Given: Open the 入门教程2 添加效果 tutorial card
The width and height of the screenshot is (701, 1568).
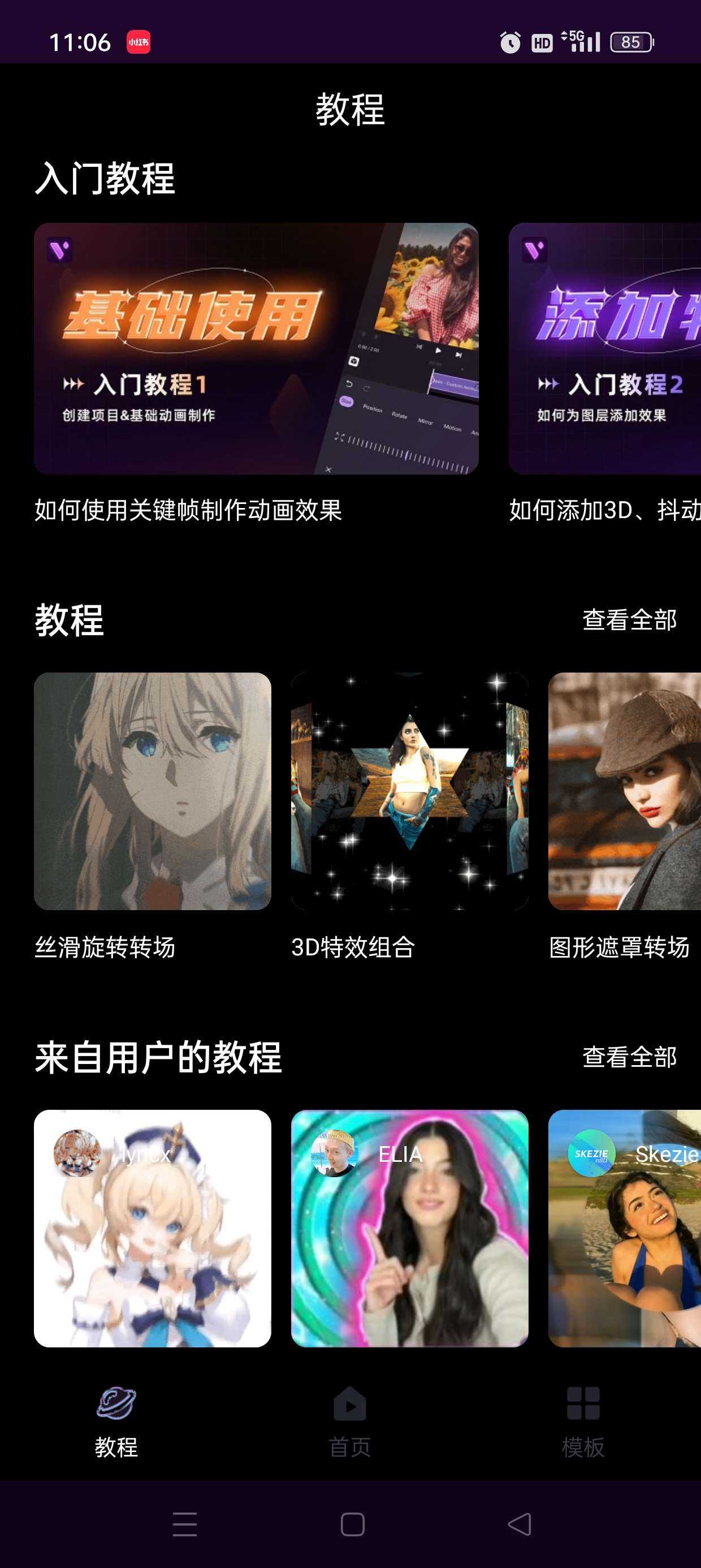Looking at the screenshot, I should pyautogui.click(x=605, y=348).
